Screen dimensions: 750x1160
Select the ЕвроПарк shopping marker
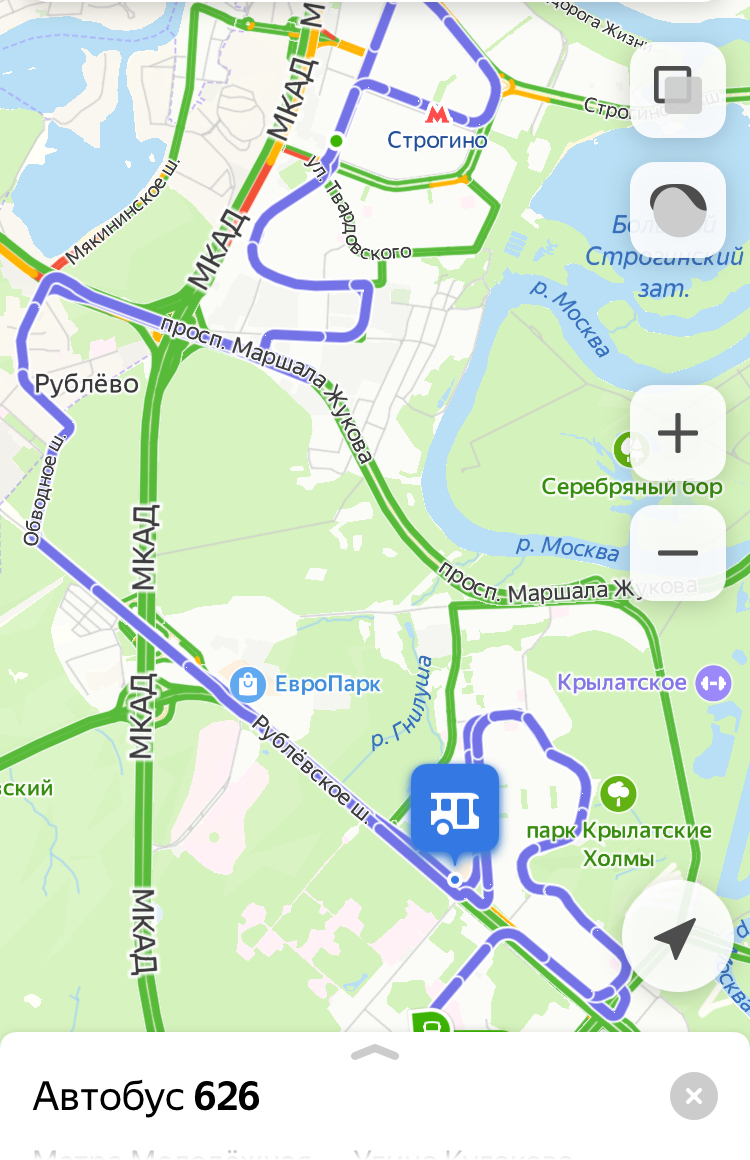tap(246, 685)
